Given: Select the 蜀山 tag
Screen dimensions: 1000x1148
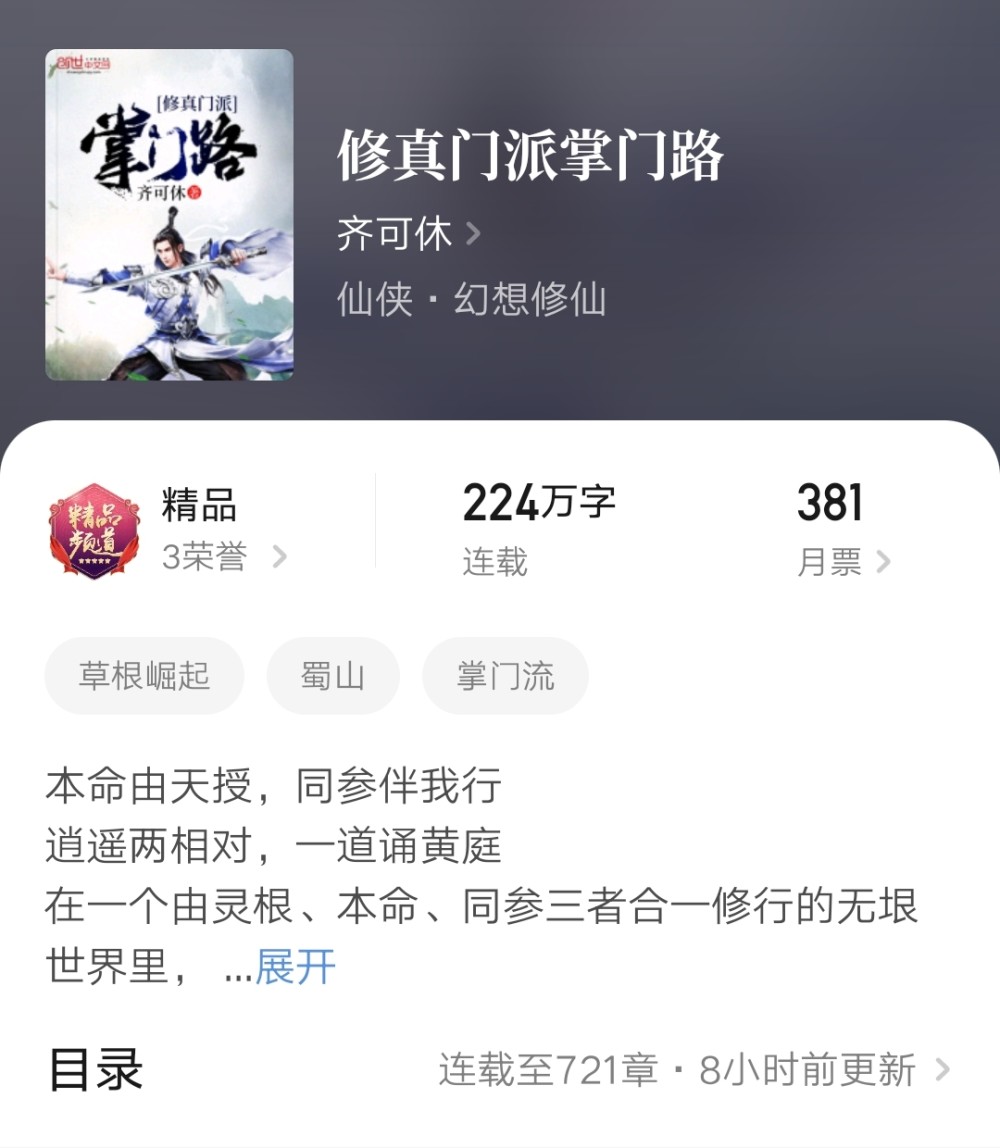Looking at the screenshot, I should 333,675.
